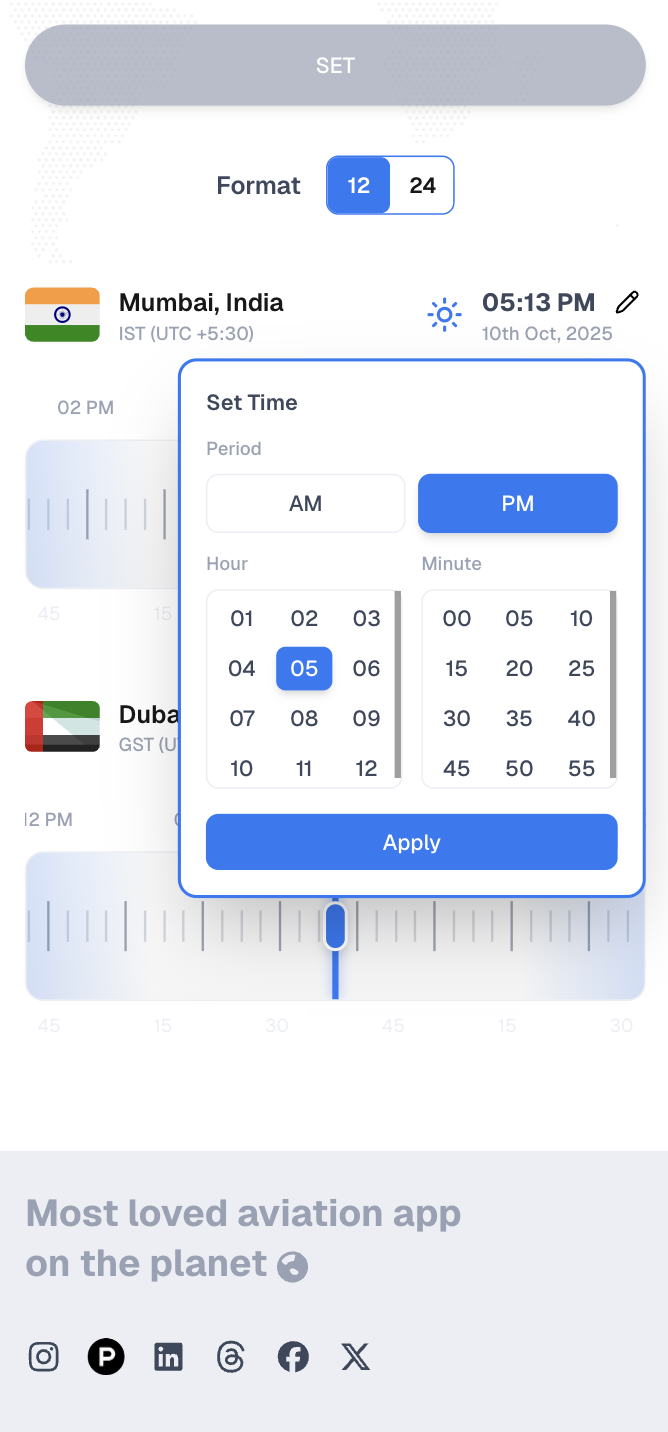Open the Threads profile link

(x=231, y=1357)
